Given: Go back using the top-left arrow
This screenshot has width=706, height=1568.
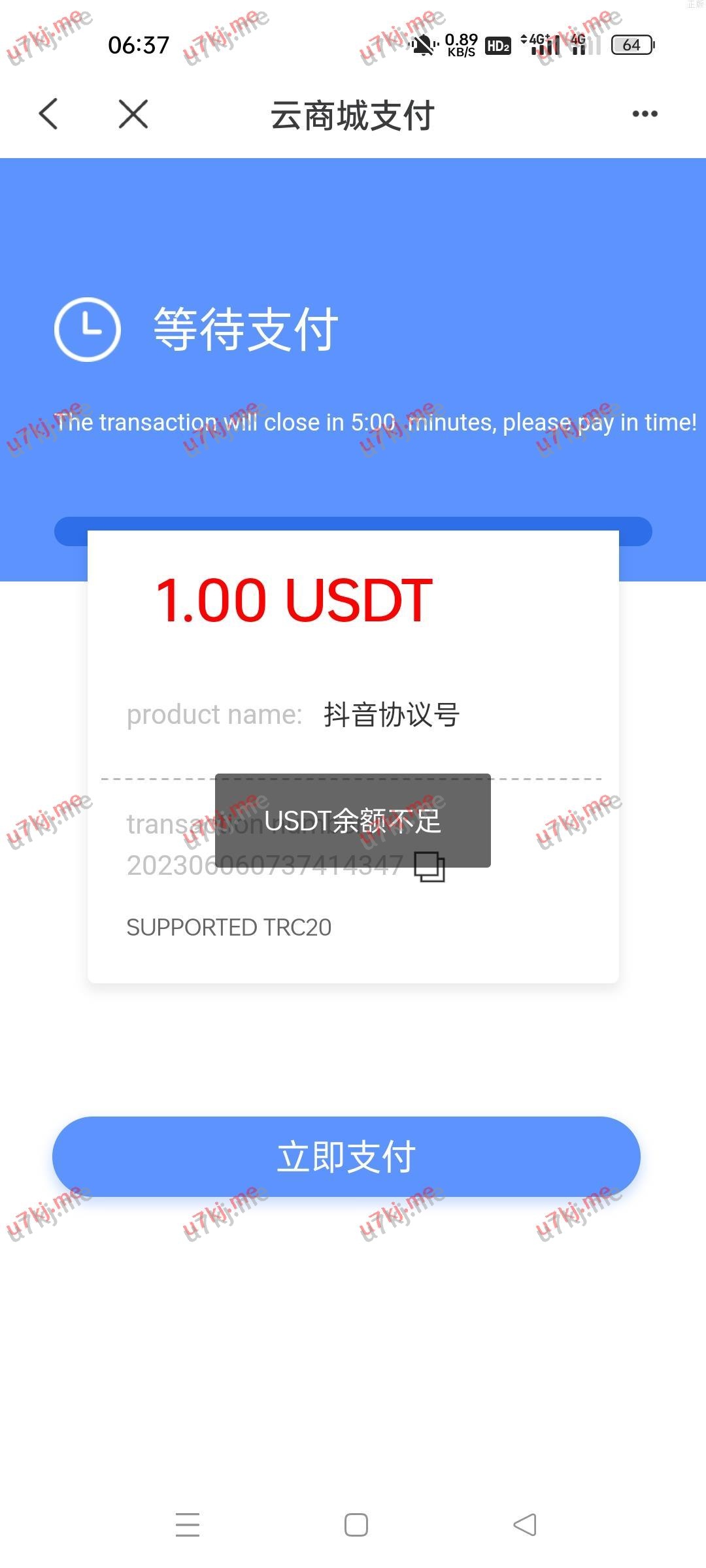Looking at the screenshot, I should pyautogui.click(x=48, y=114).
